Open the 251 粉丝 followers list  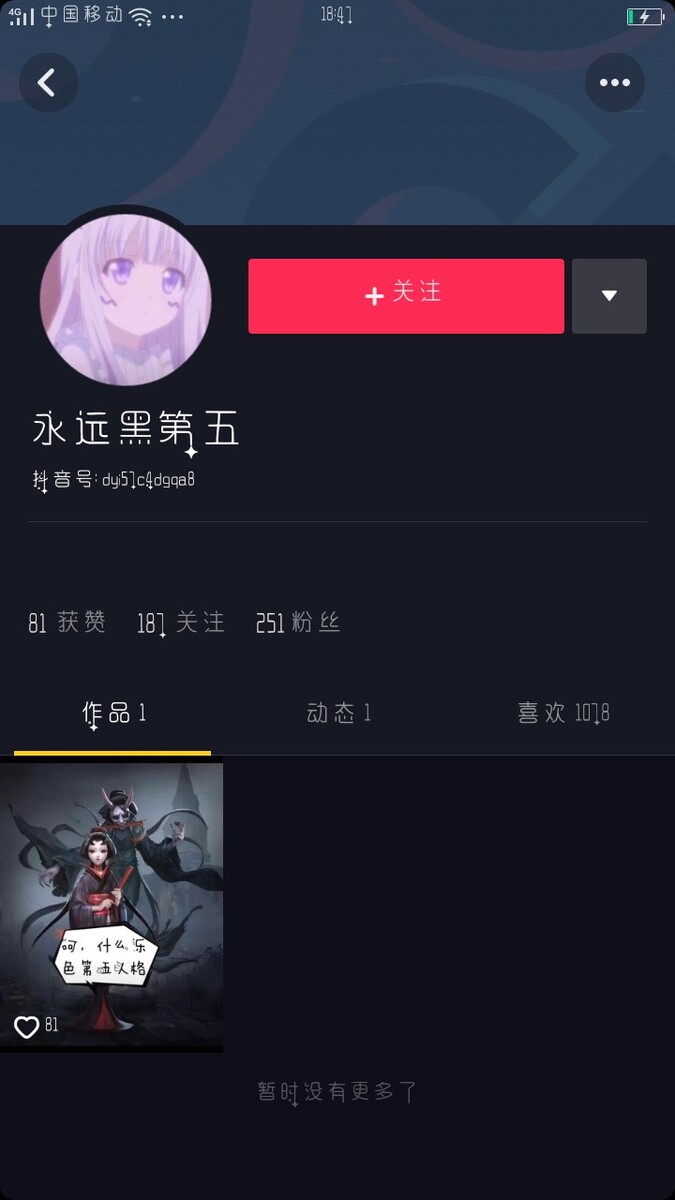point(298,623)
